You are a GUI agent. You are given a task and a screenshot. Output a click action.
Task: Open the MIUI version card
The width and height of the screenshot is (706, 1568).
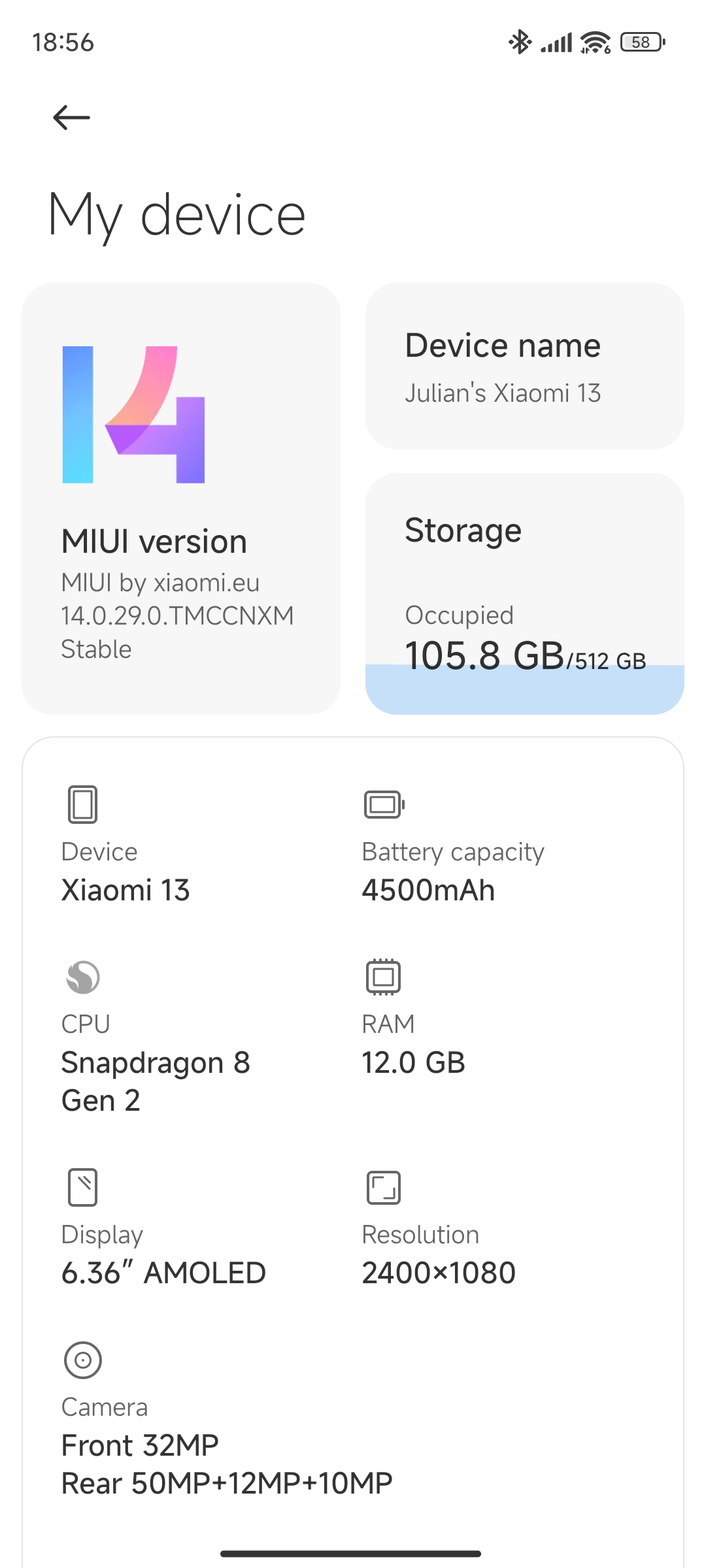click(181, 498)
